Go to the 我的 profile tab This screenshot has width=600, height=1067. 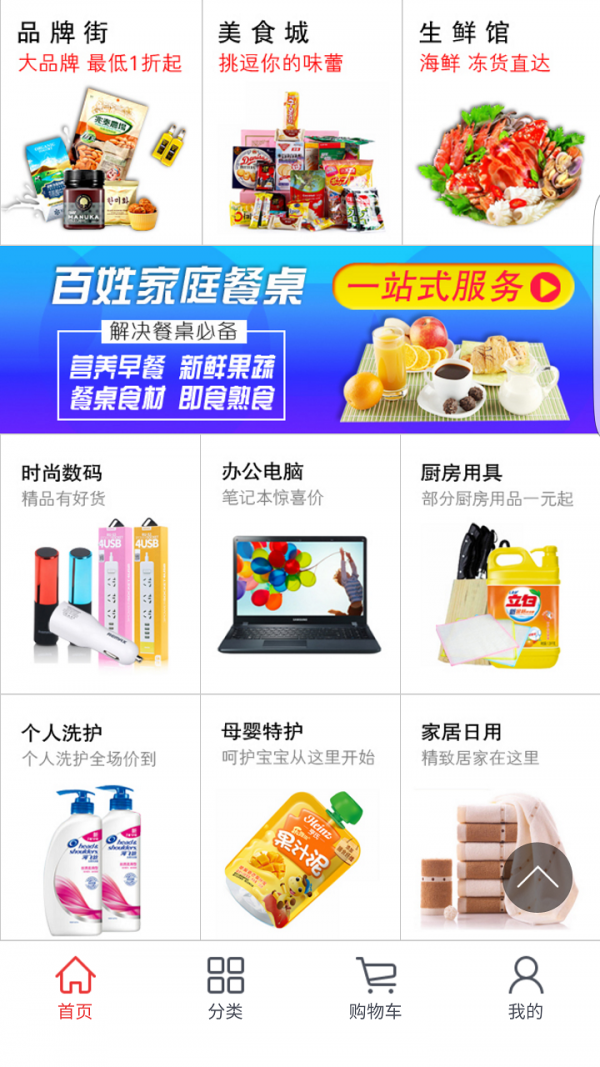525,988
